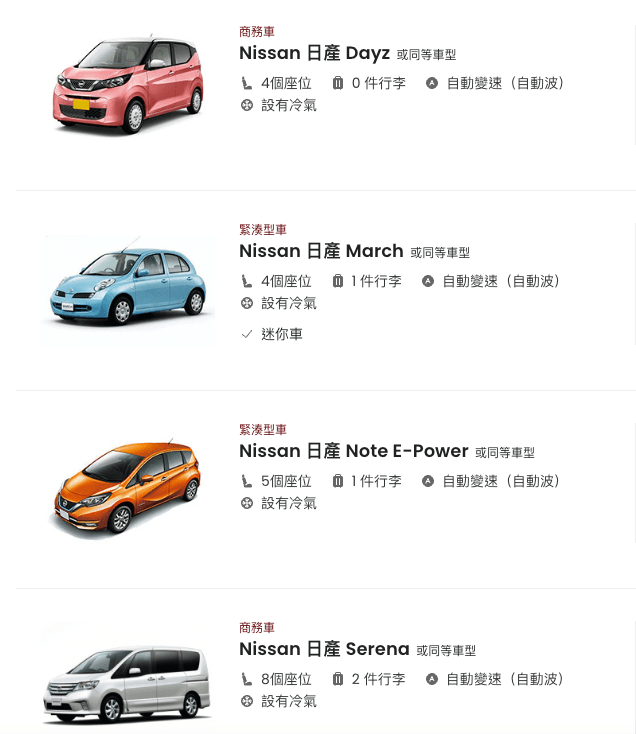
Task: Select the Nissan March compact car
Action: tap(321, 251)
